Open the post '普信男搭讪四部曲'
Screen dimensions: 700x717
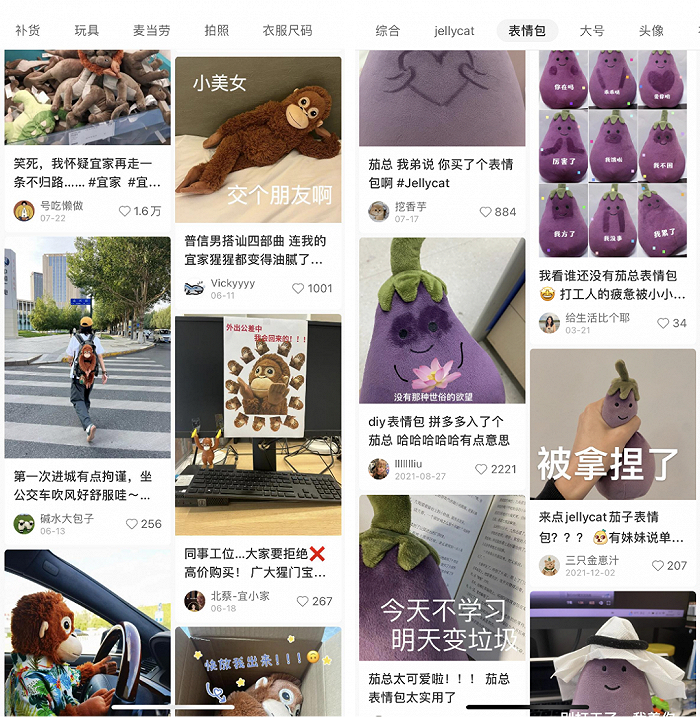[x=257, y=250]
